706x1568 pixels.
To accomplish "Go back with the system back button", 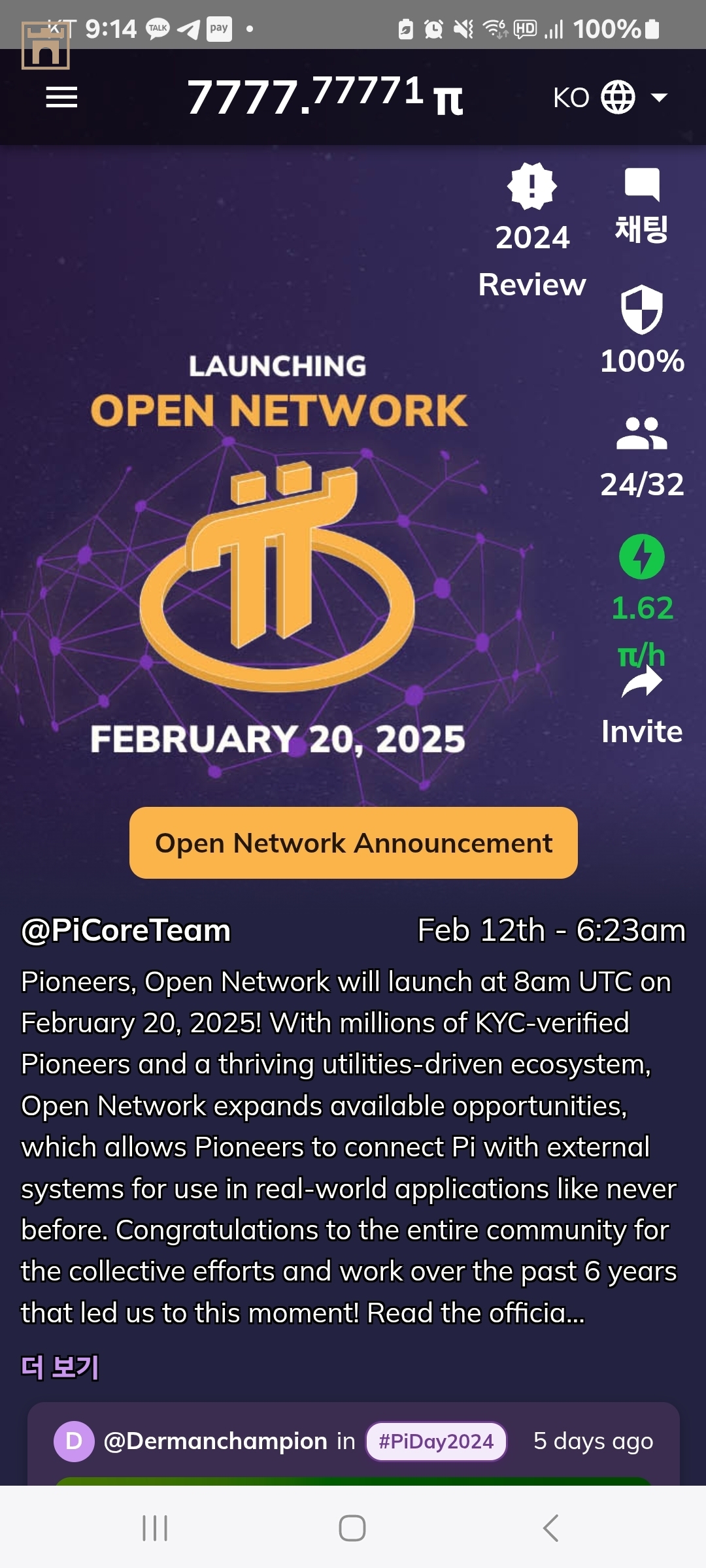I will pyautogui.click(x=550, y=1528).
